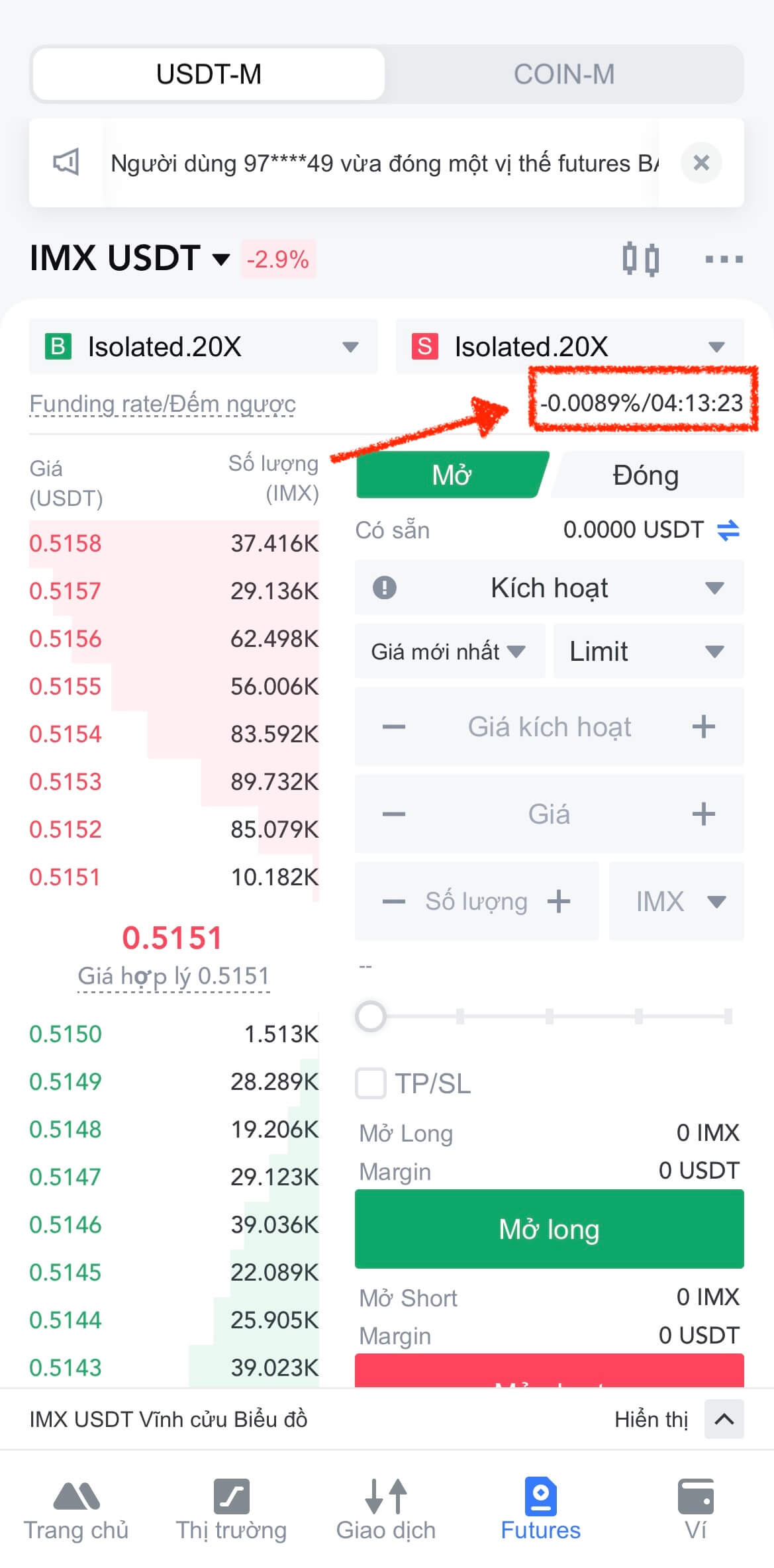Expand the IMX USDT chart panel

[724, 1419]
